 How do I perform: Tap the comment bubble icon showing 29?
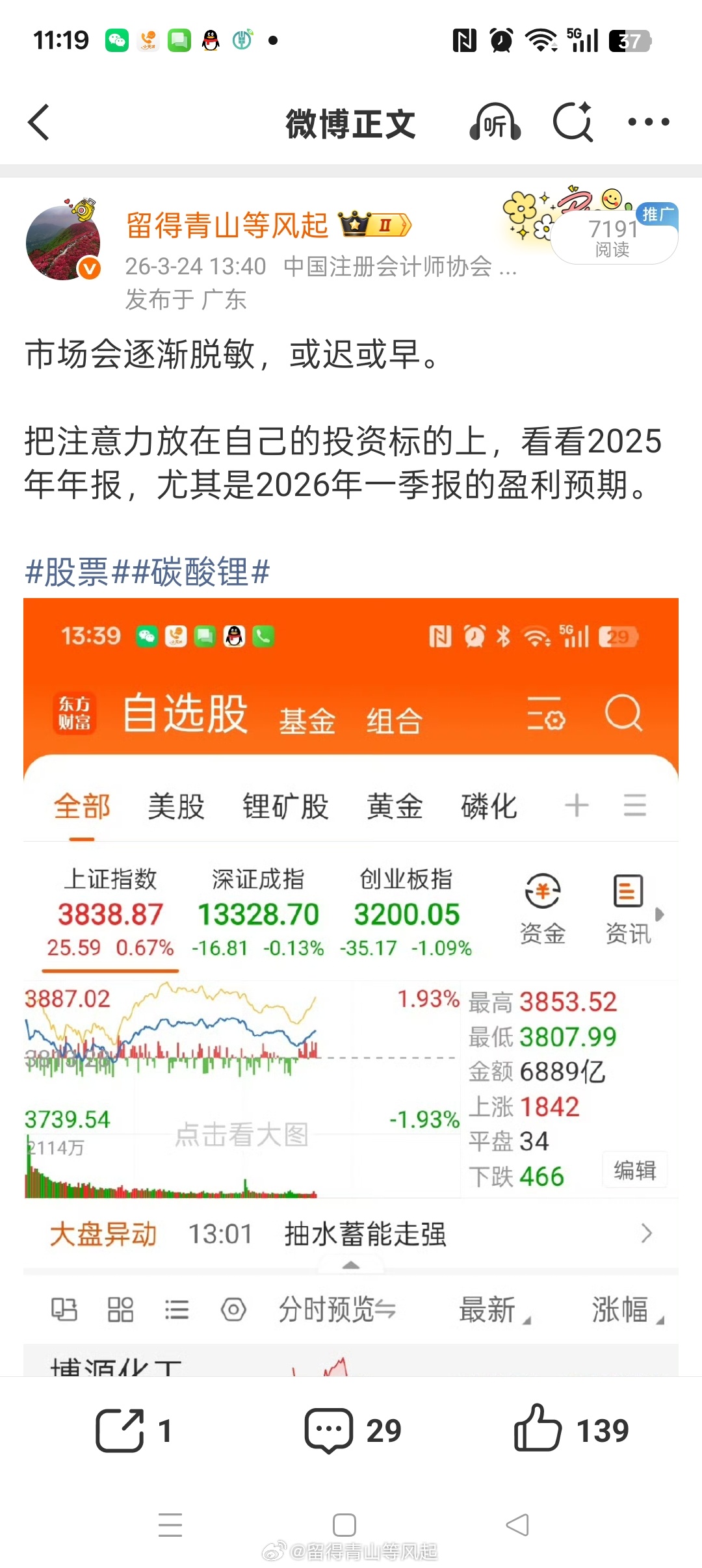pos(330,1430)
